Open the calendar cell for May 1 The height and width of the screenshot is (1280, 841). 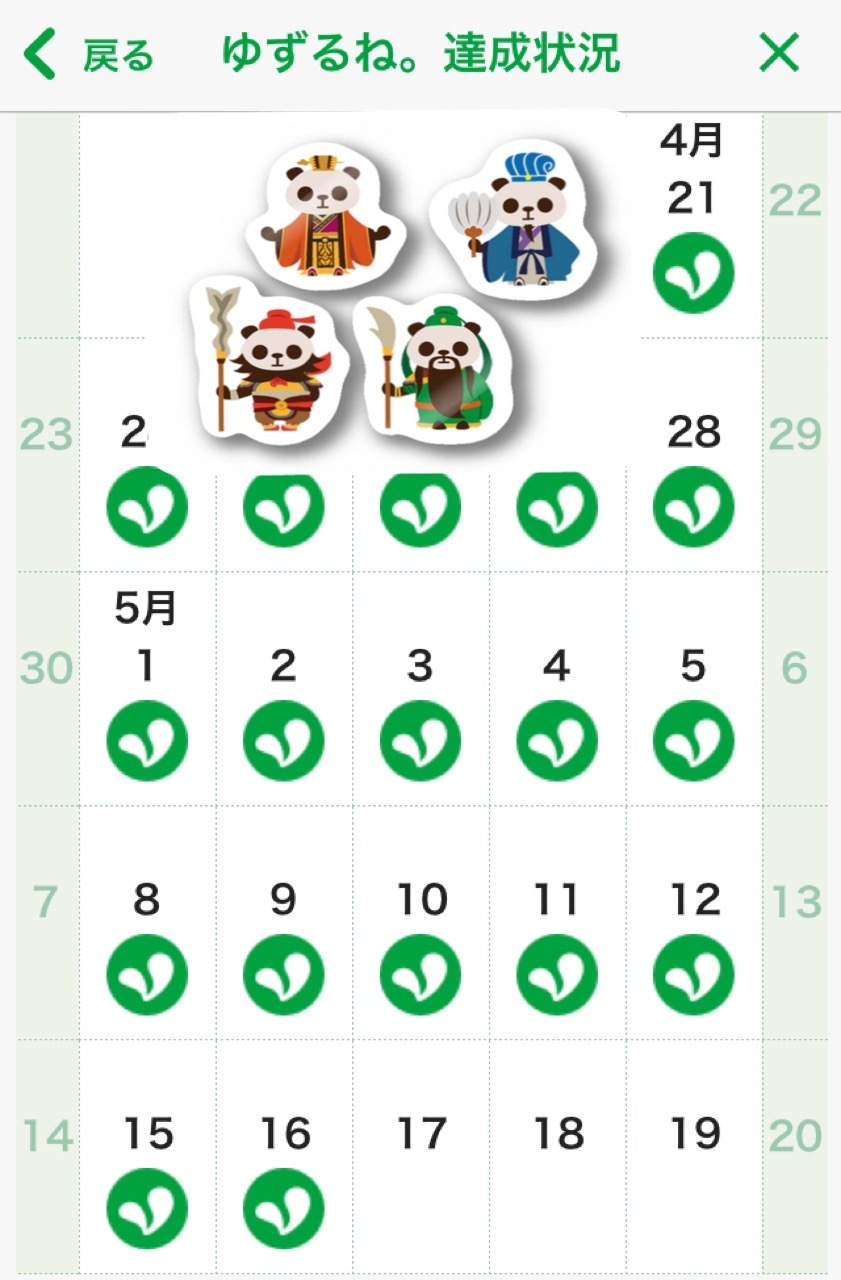[x=147, y=689]
